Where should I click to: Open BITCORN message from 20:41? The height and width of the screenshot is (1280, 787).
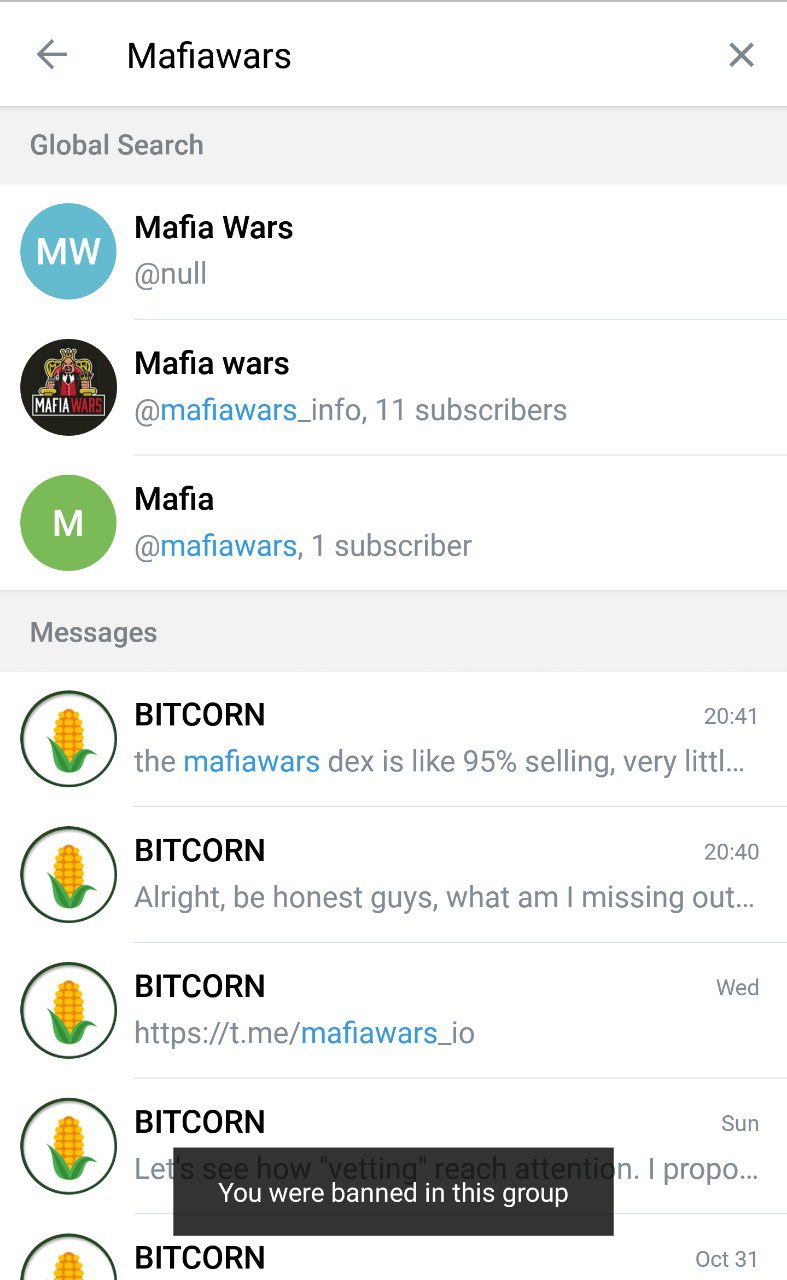[x=393, y=739]
